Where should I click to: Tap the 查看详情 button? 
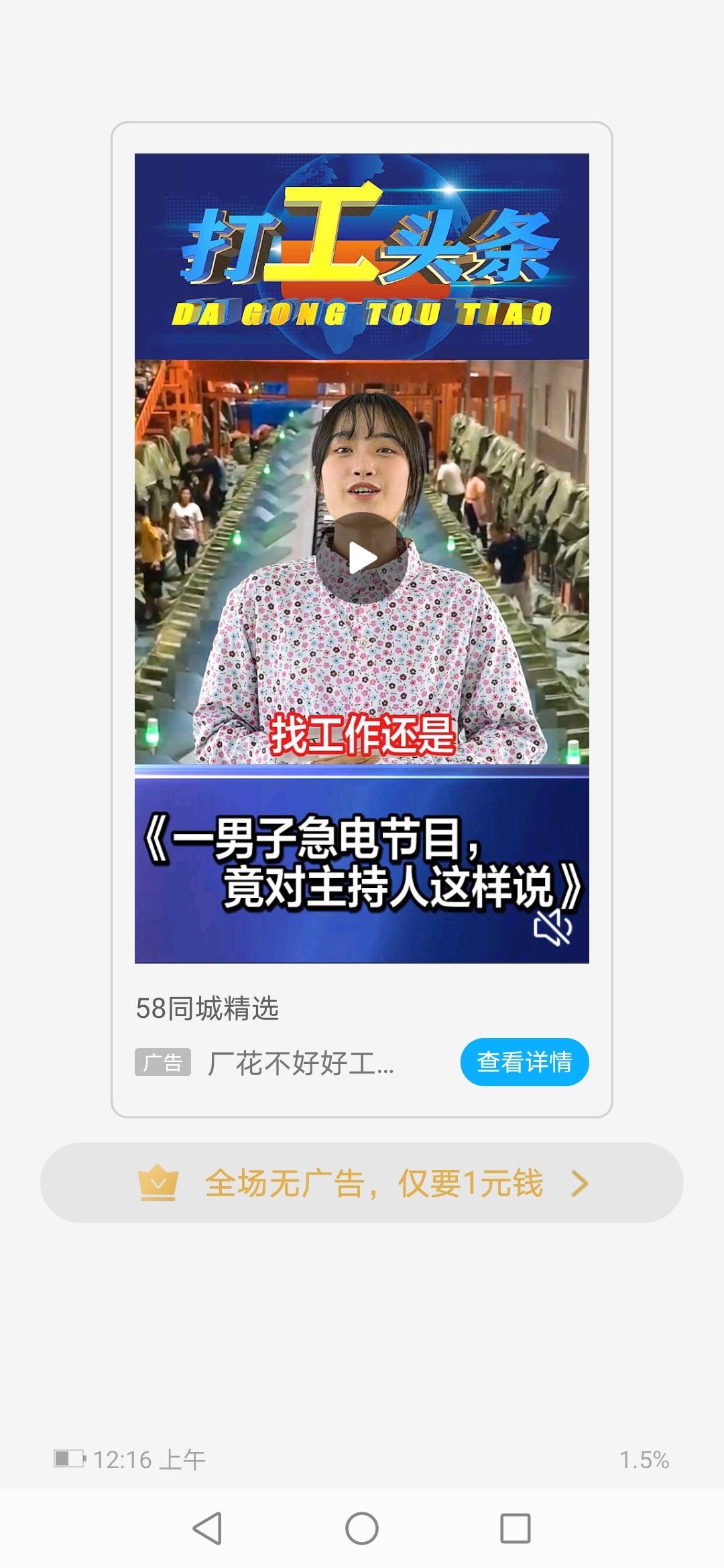pyautogui.click(x=524, y=1062)
